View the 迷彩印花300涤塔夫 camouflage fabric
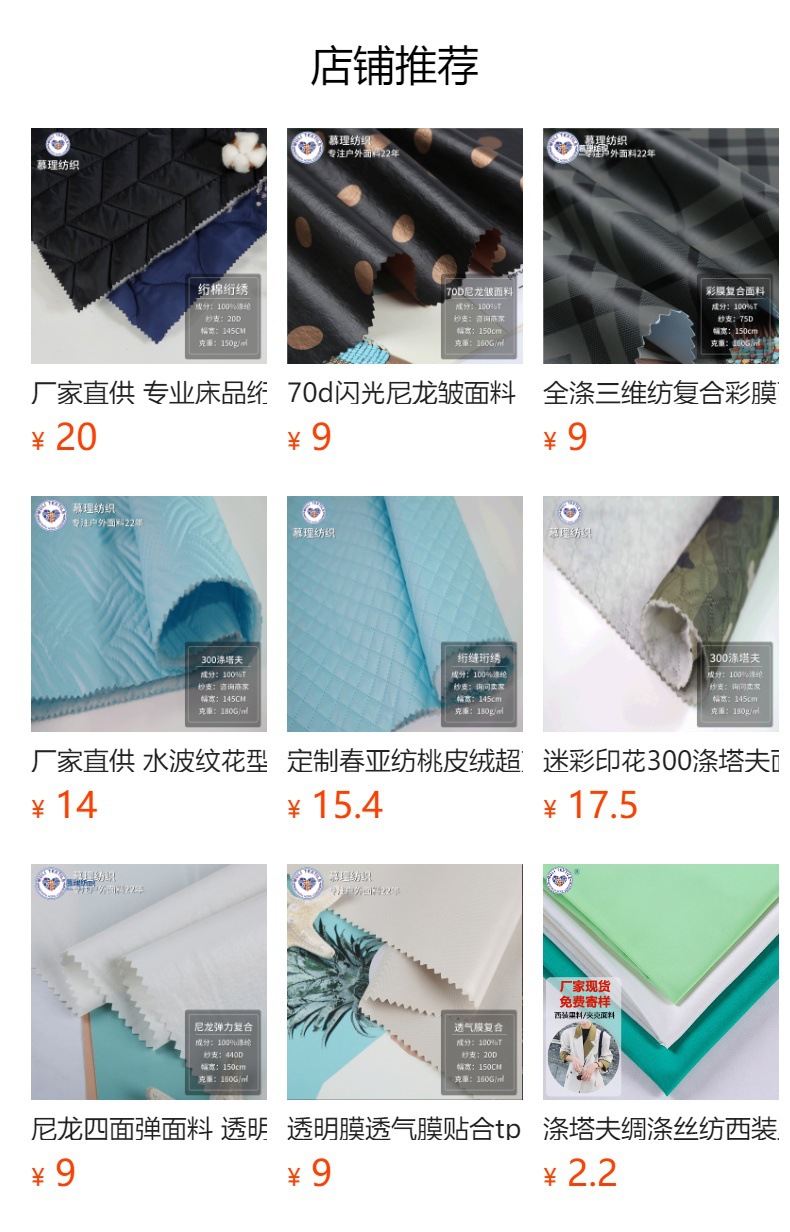 661,614
